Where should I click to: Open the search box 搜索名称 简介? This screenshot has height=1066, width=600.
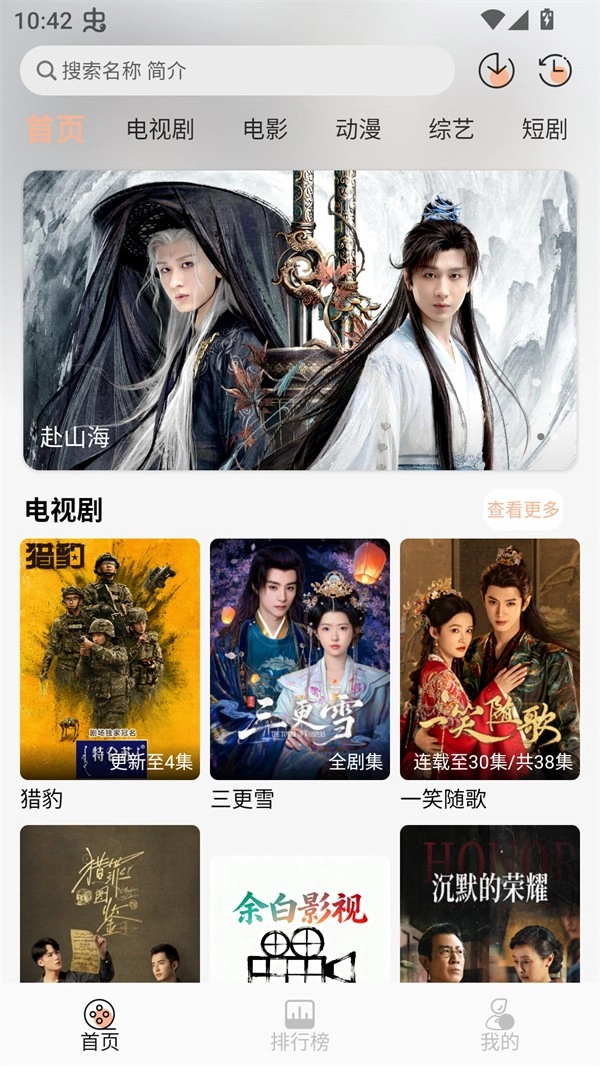point(237,71)
